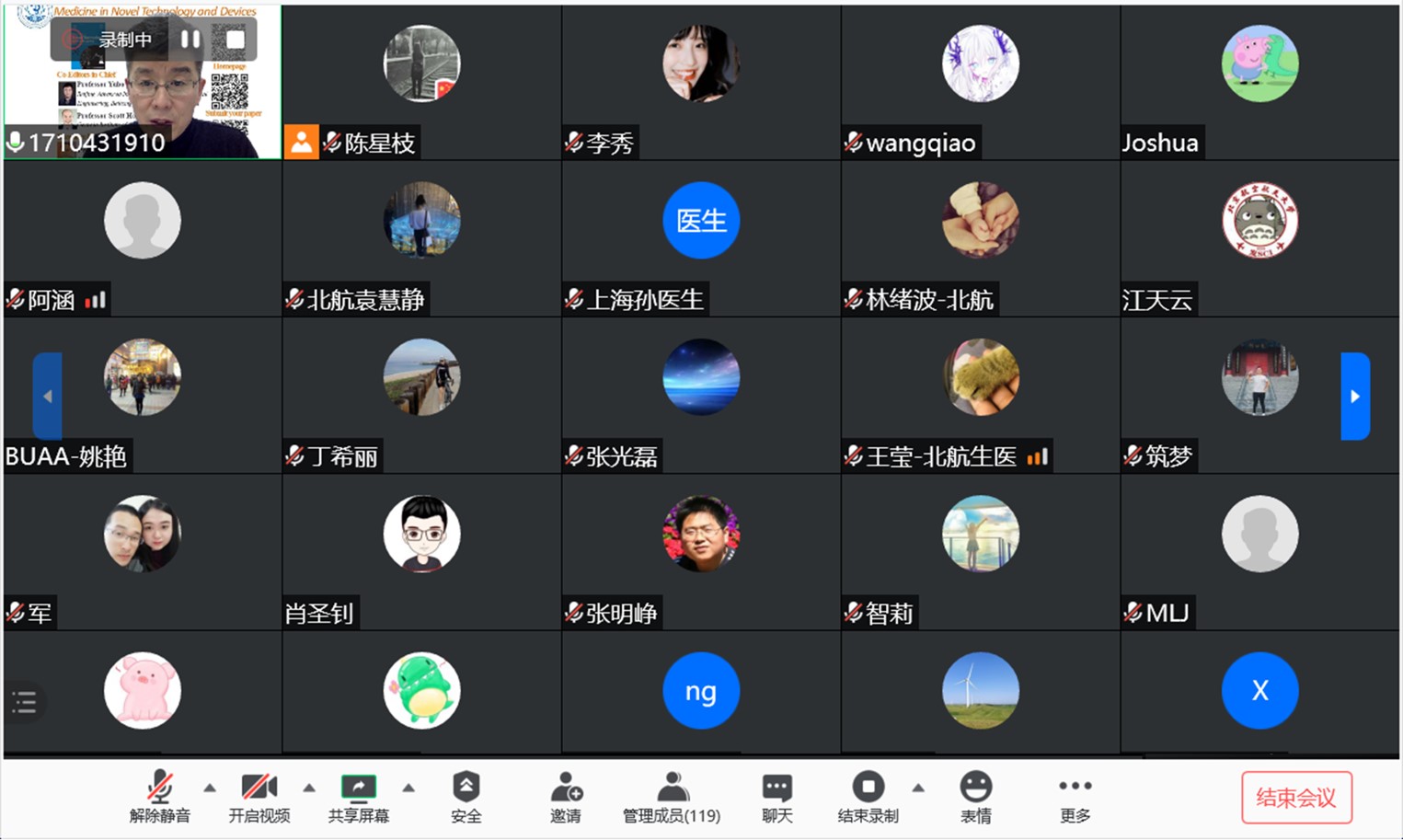
Task: Go to the previous page of participants
Action: click(48, 397)
